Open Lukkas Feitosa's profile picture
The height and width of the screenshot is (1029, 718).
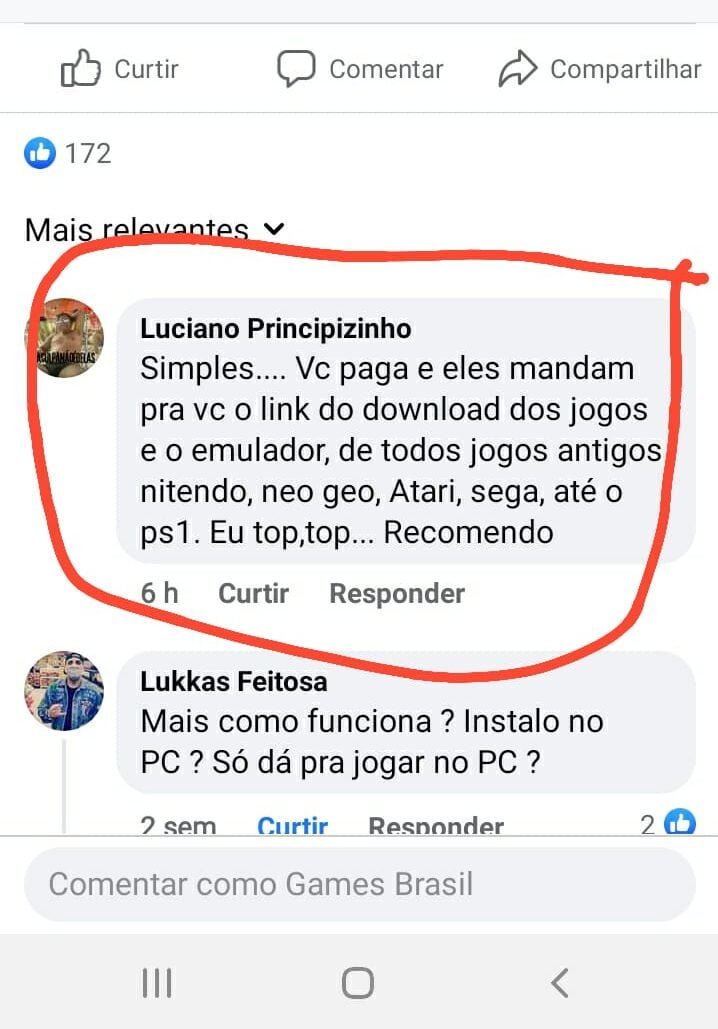point(64,691)
